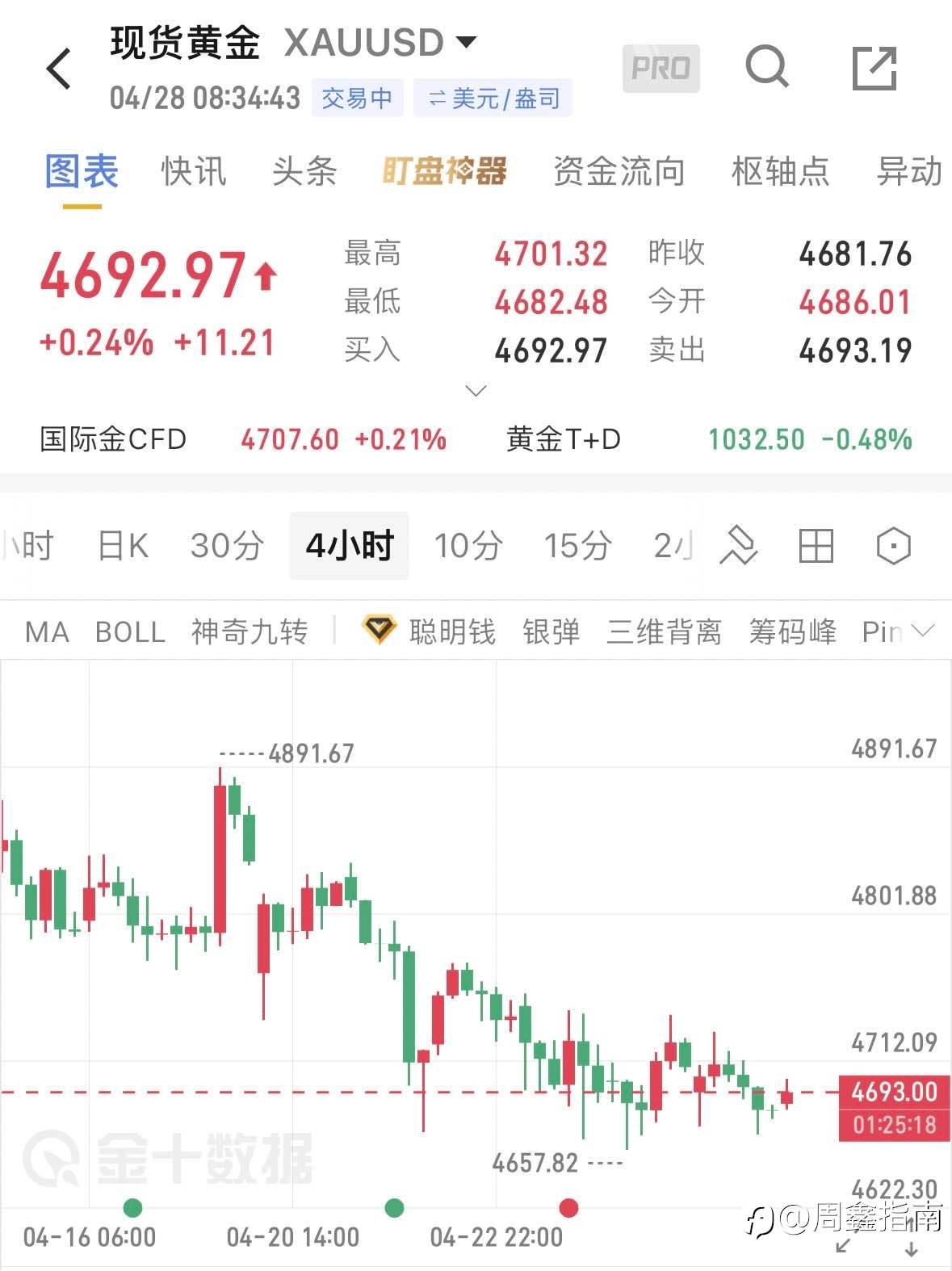Open the drawing tools icon
Screen dimensions: 952x1271
[739, 546]
